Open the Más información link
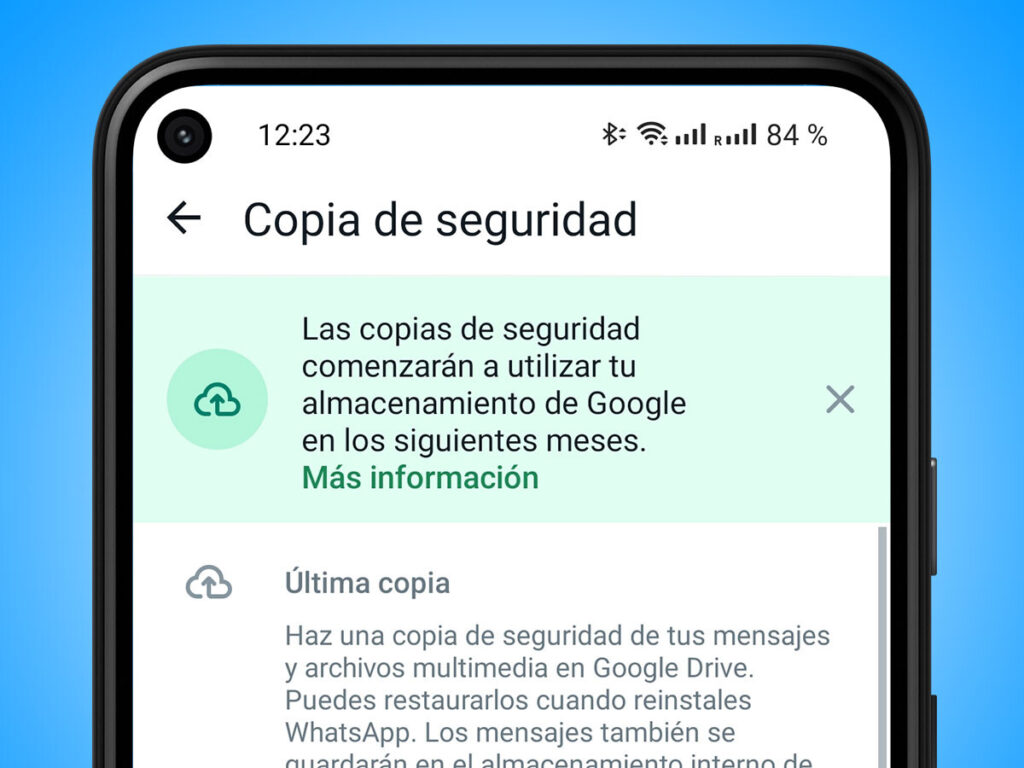This screenshot has height=768, width=1024. coord(420,478)
